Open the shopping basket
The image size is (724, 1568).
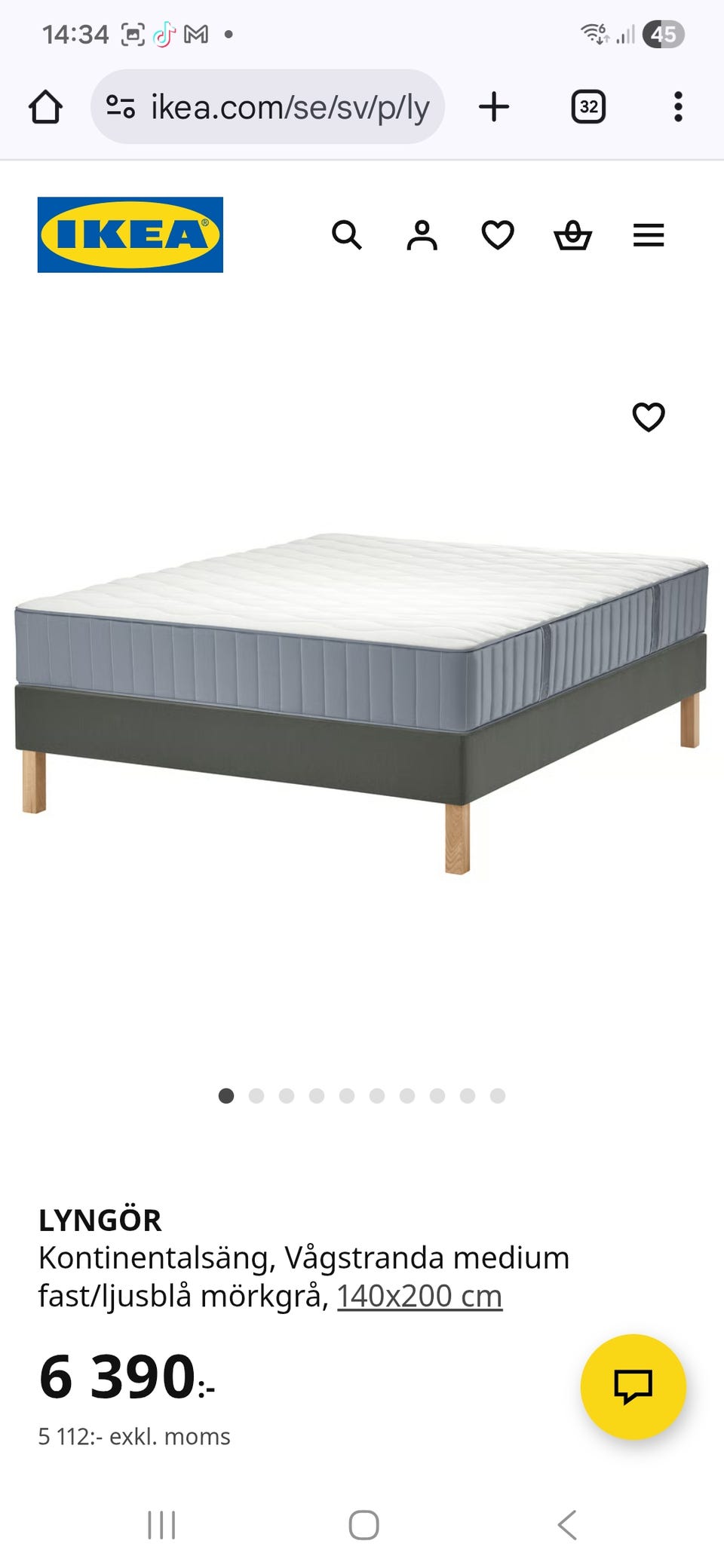[573, 235]
